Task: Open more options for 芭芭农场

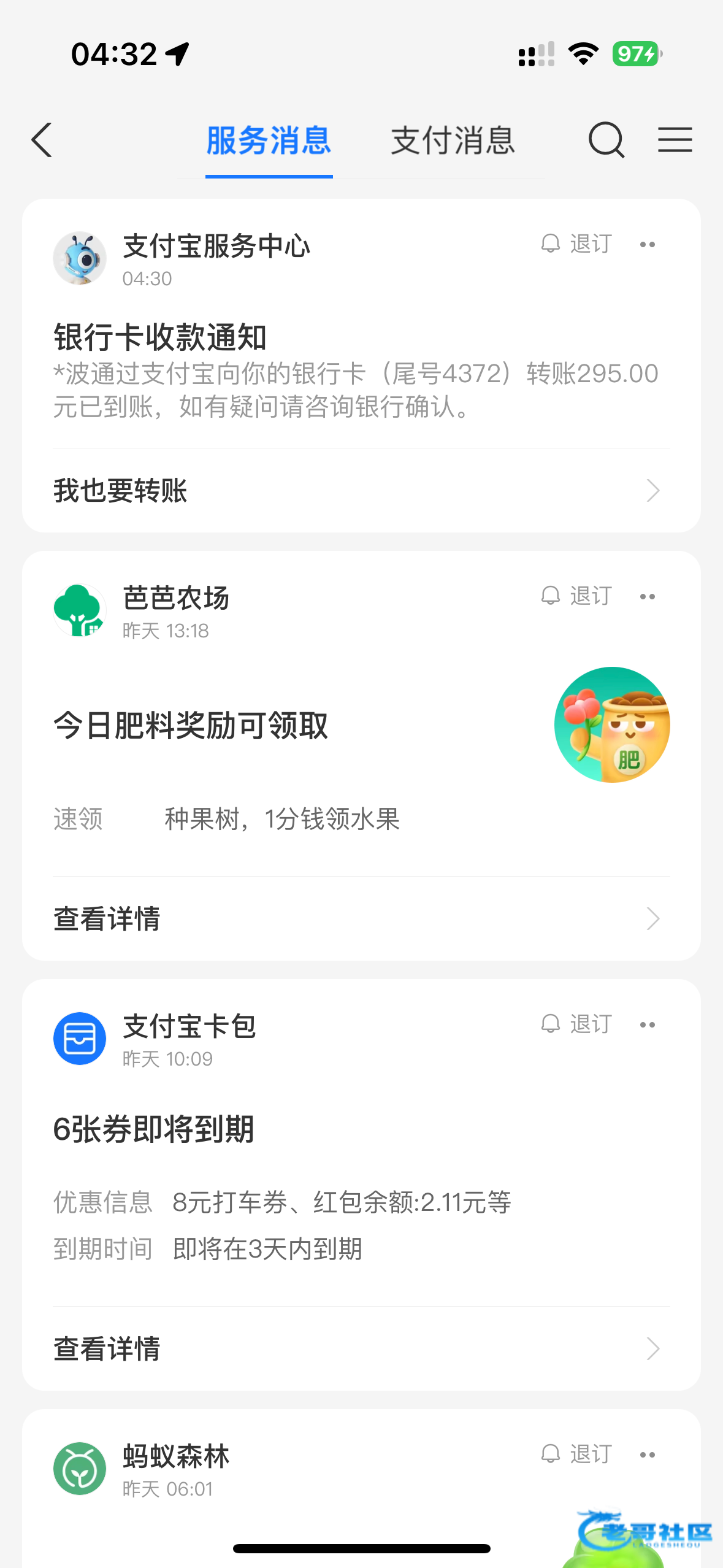Action: pyautogui.click(x=648, y=596)
